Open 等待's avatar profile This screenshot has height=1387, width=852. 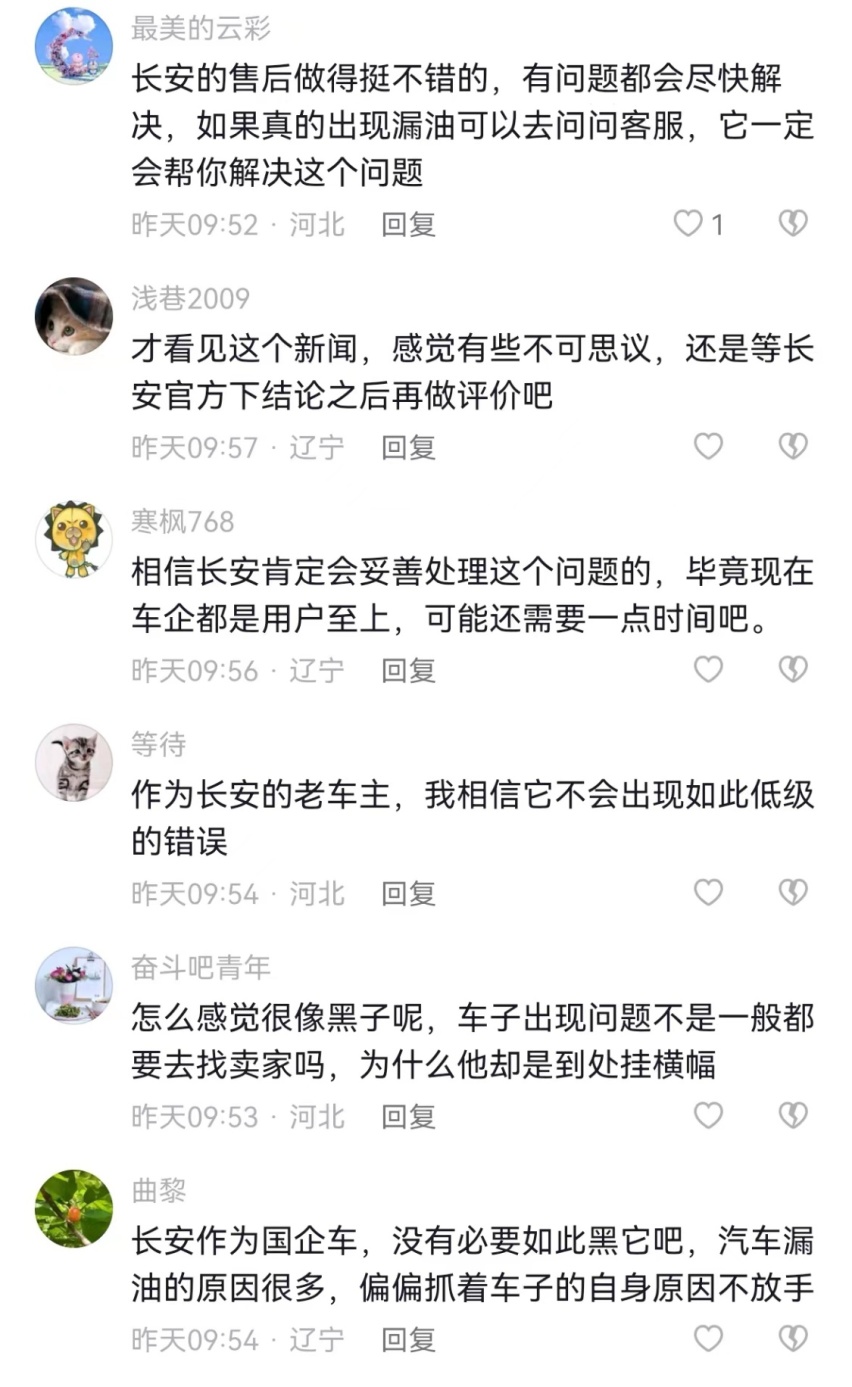pyautogui.click(x=74, y=762)
